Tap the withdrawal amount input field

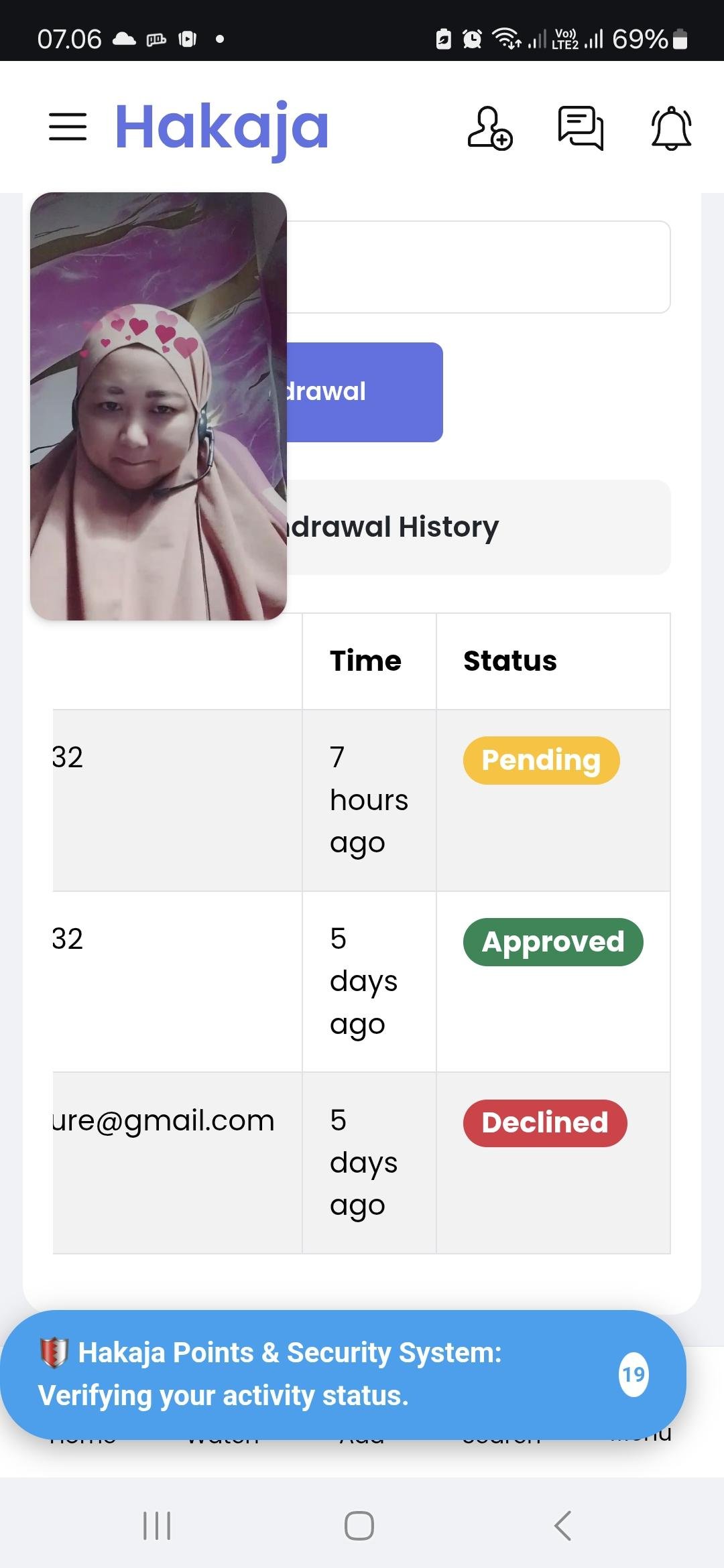[x=477, y=267]
